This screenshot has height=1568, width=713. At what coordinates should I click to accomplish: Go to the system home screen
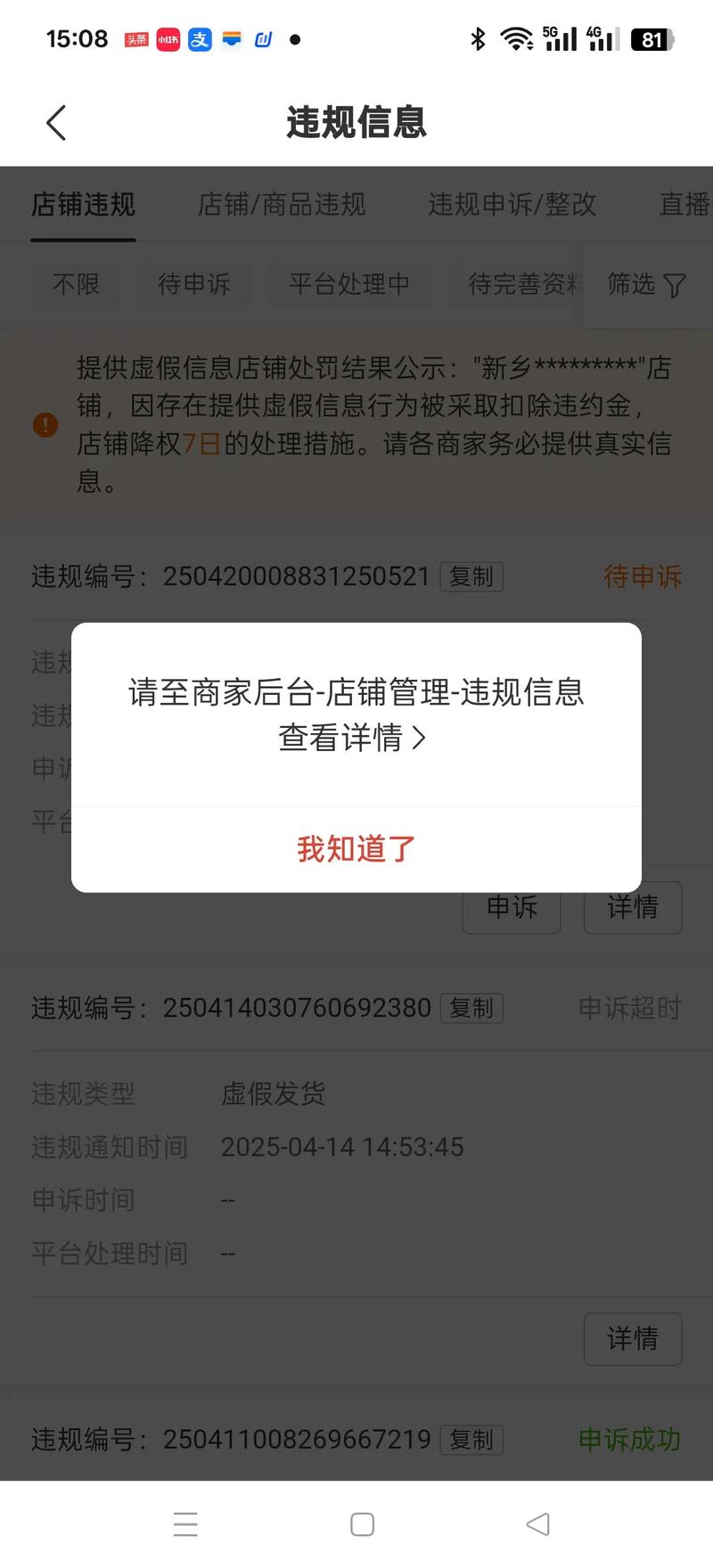[x=362, y=1524]
